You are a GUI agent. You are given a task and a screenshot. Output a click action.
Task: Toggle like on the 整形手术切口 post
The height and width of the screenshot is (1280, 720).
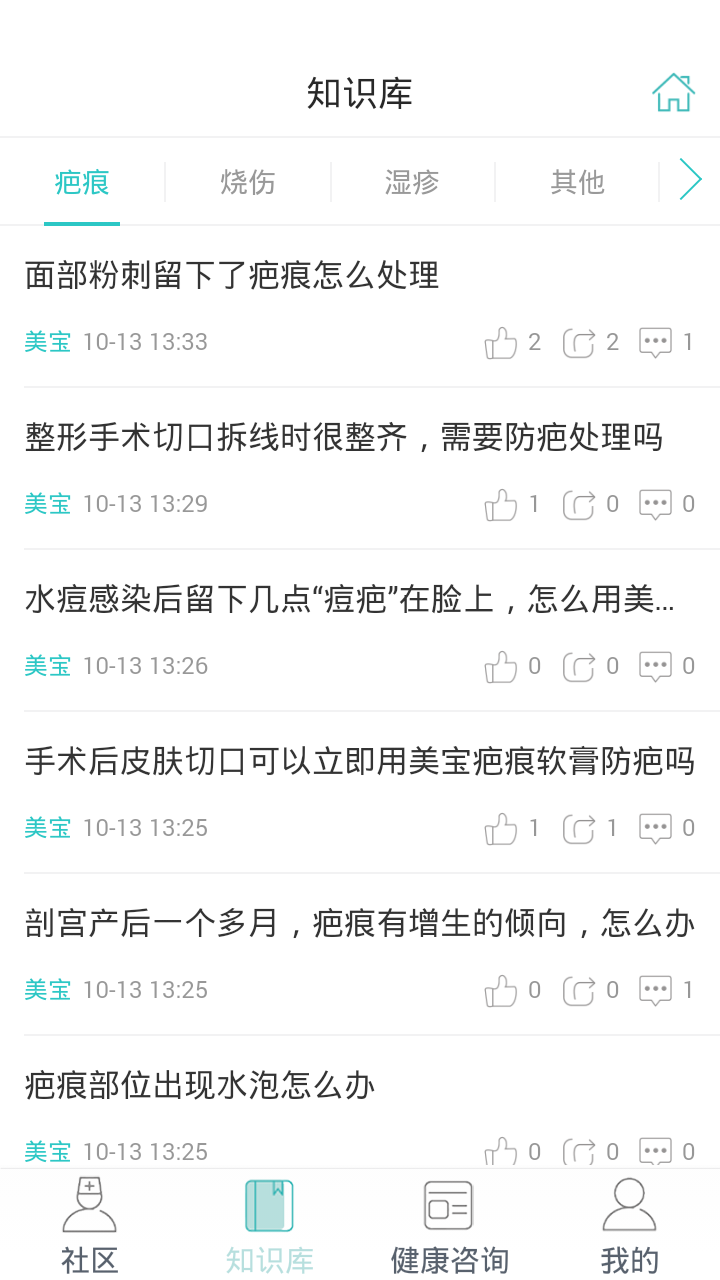point(502,504)
